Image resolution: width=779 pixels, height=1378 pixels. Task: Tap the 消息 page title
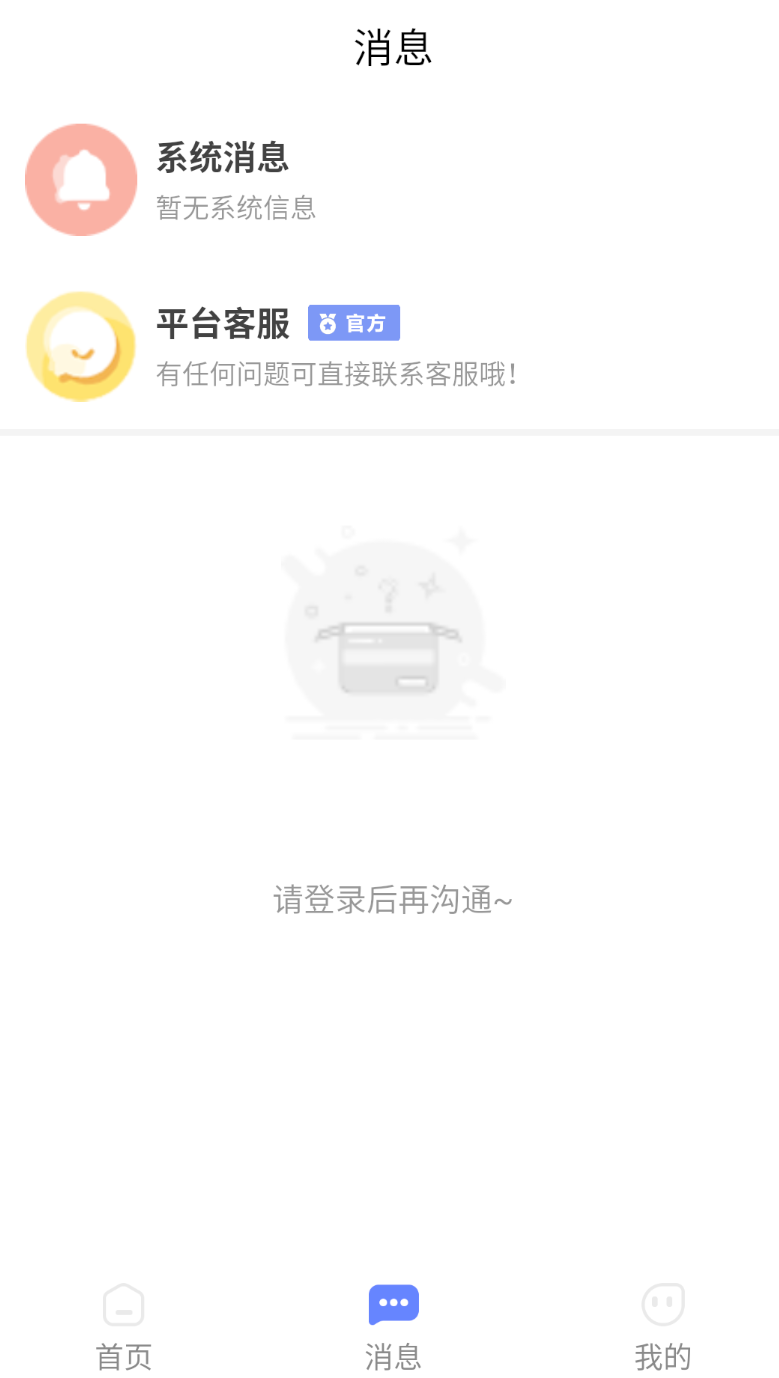(x=393, y=47)
